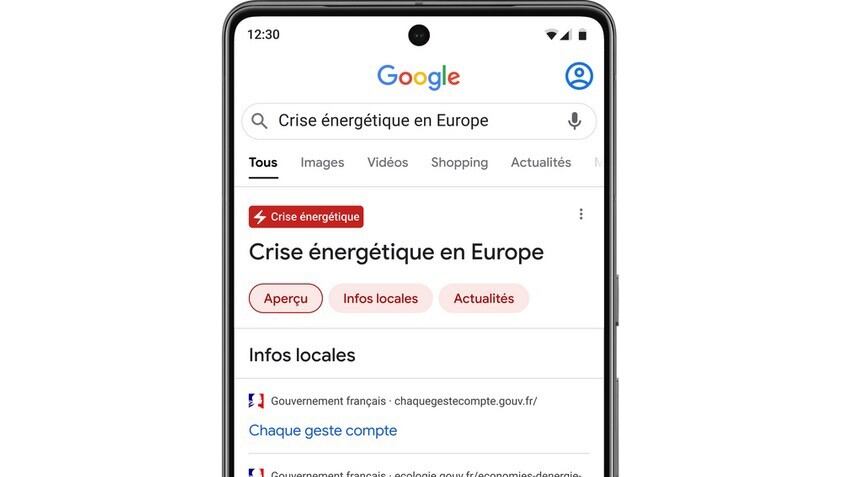This screenshot has width=848, height=477.
Task: Select the Infos locales chip
Action: click(x=380, y=298)
